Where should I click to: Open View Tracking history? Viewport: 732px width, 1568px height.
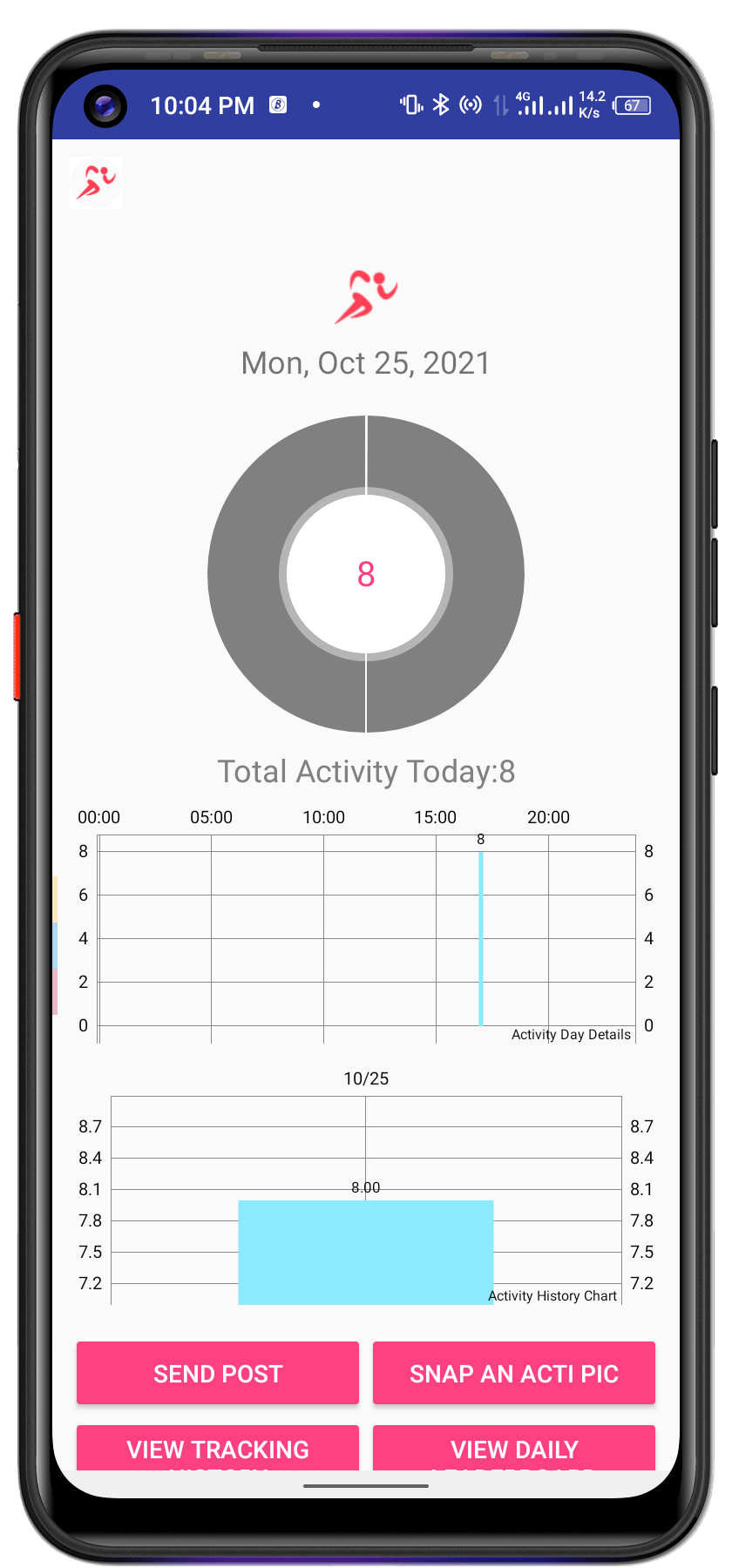click(x=218, y=1448)
